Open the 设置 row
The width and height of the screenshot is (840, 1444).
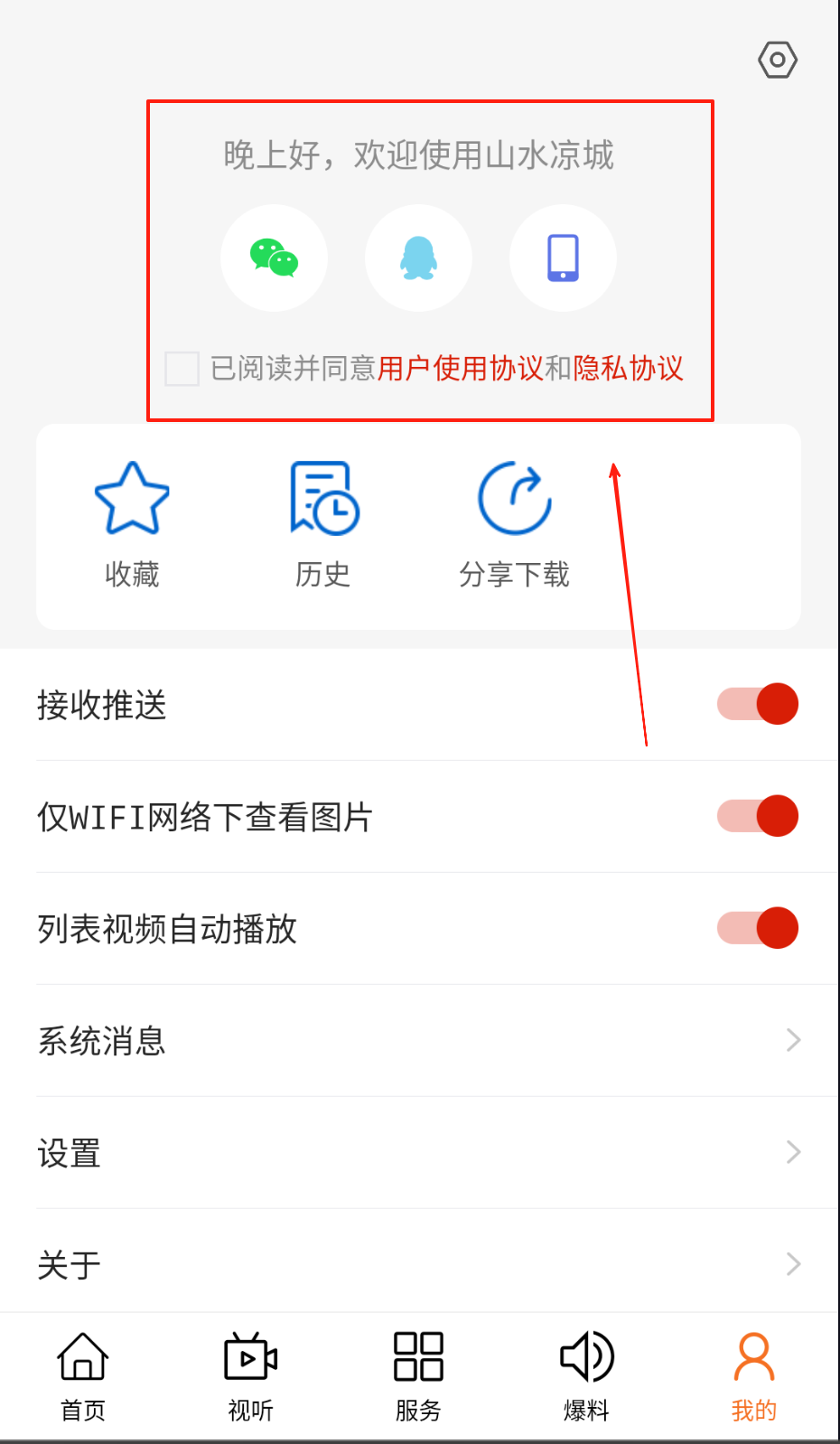click(x=418, y=1153)
